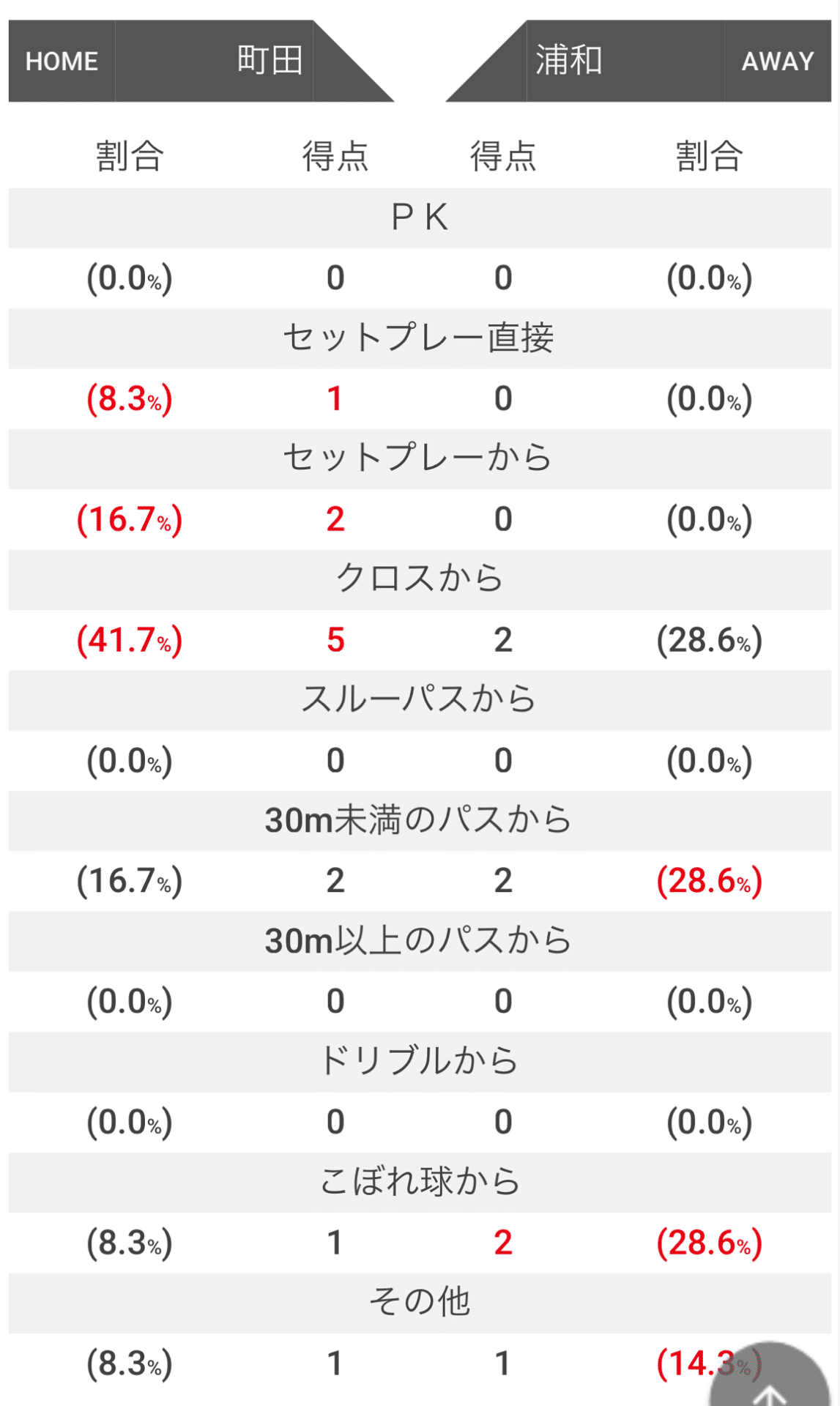Click the 30m以上のパスから row header

420,942
